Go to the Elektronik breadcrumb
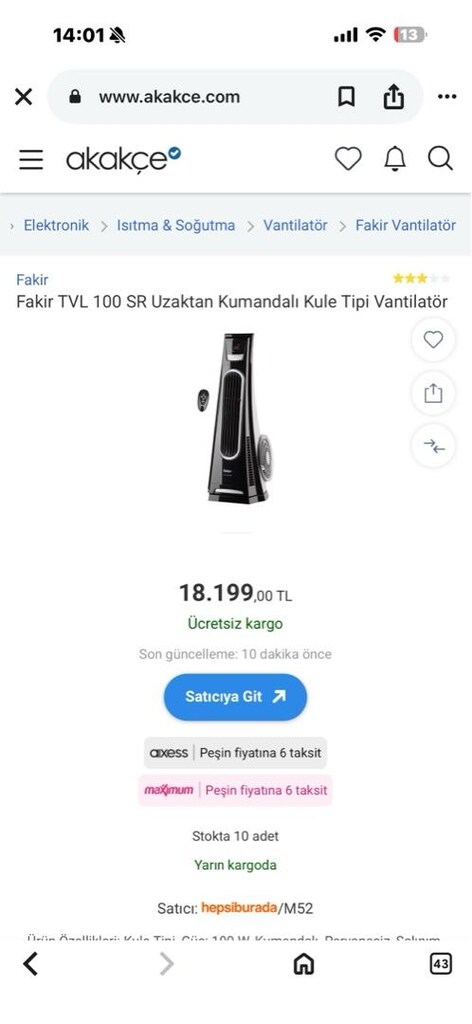The width and height of the screenshot is (472, 1024). (56, 225)
